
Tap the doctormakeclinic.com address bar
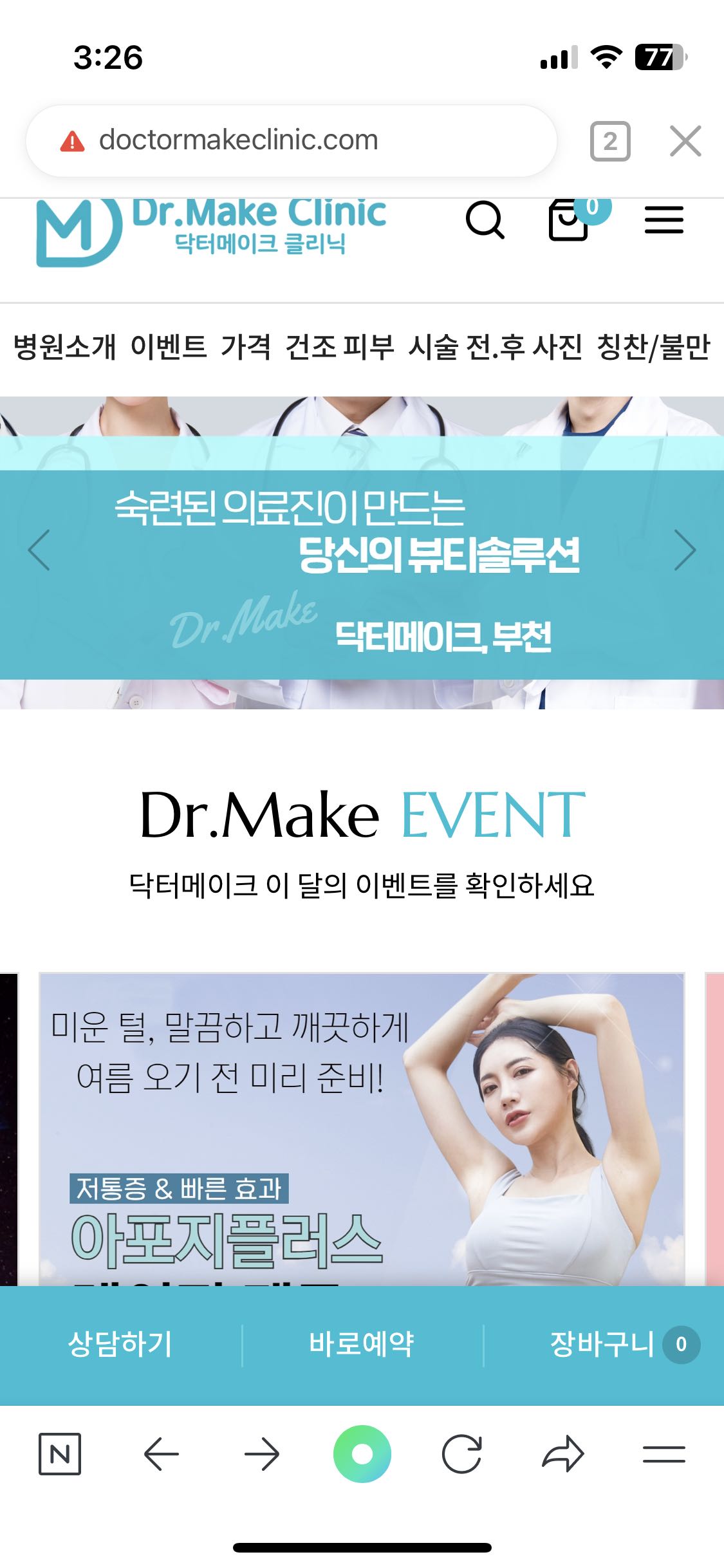click(291, 140)
